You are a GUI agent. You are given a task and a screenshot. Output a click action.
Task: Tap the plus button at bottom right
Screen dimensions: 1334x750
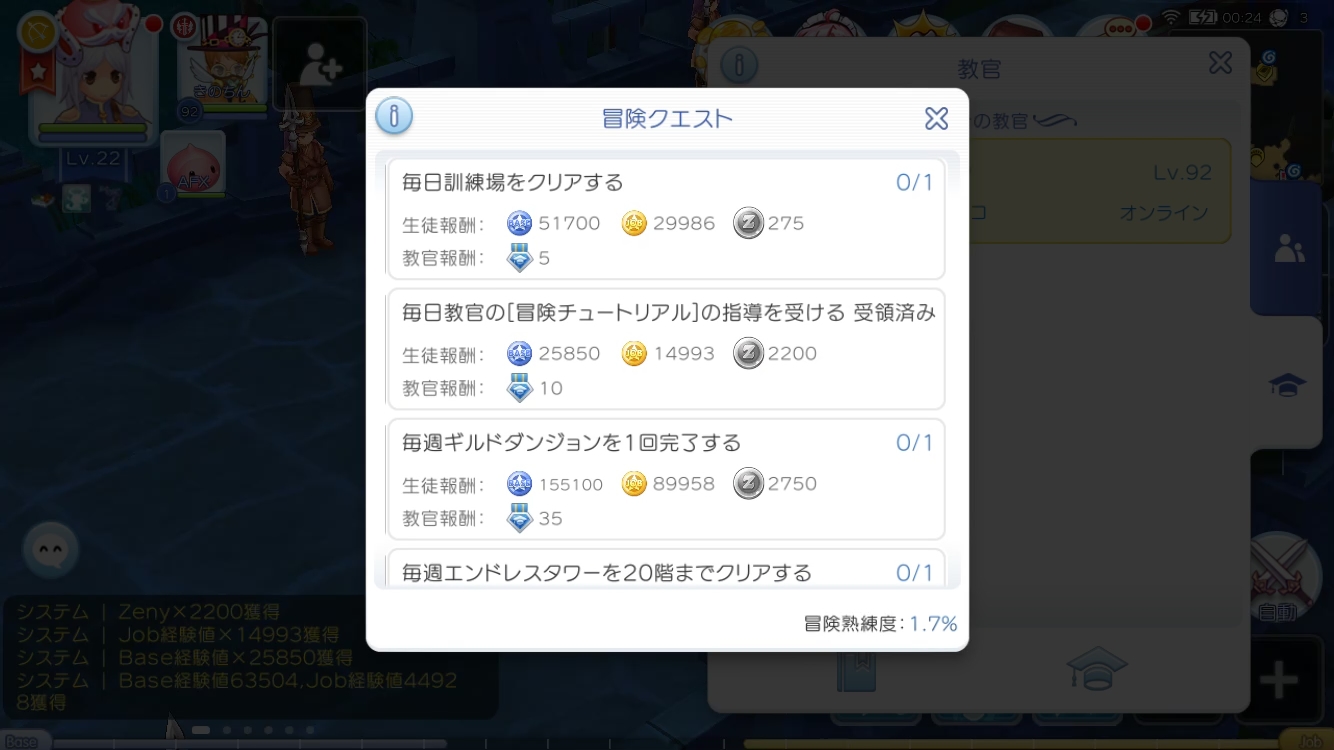[x=1278, y=681]
